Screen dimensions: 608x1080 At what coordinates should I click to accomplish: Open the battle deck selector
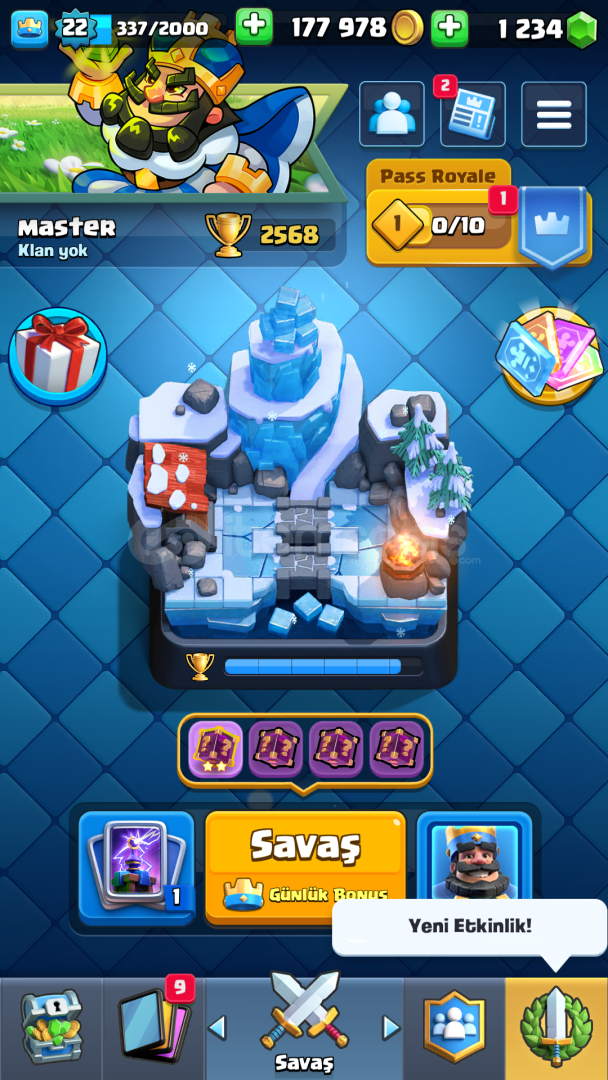(x=137, y=868)
